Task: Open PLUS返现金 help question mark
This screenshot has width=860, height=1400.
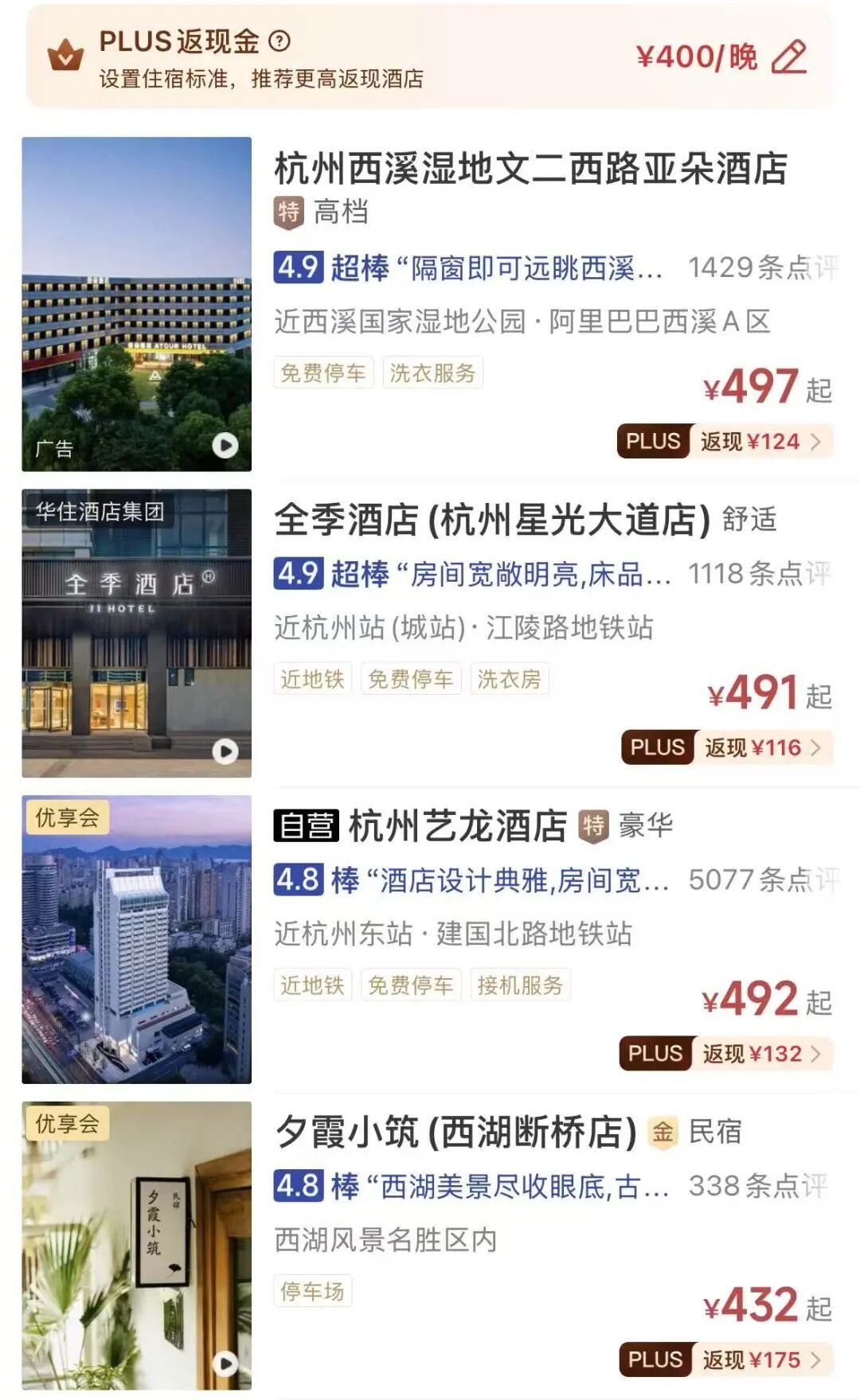Action: click(279, 41)
